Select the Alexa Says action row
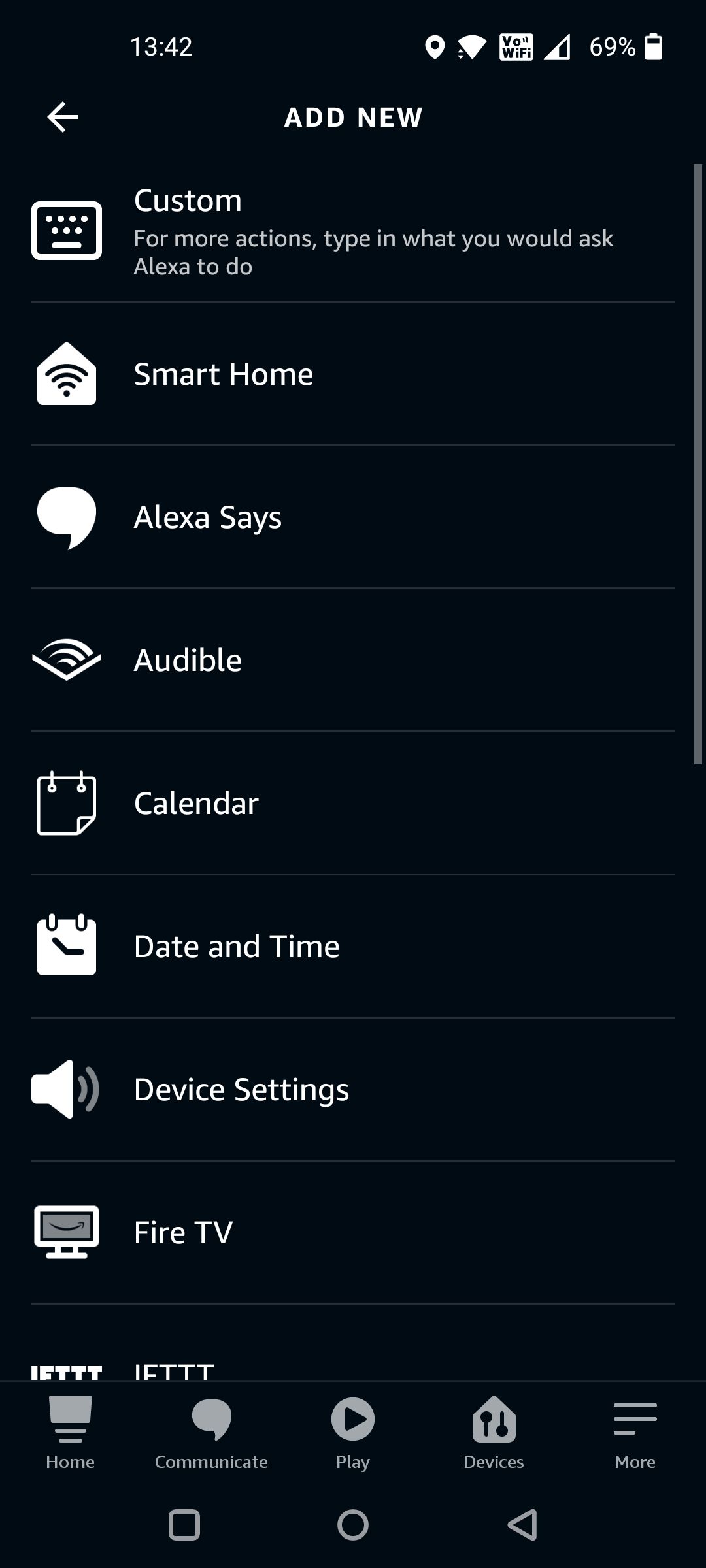This screenshot has height=1568, width=706. (353, 517)
